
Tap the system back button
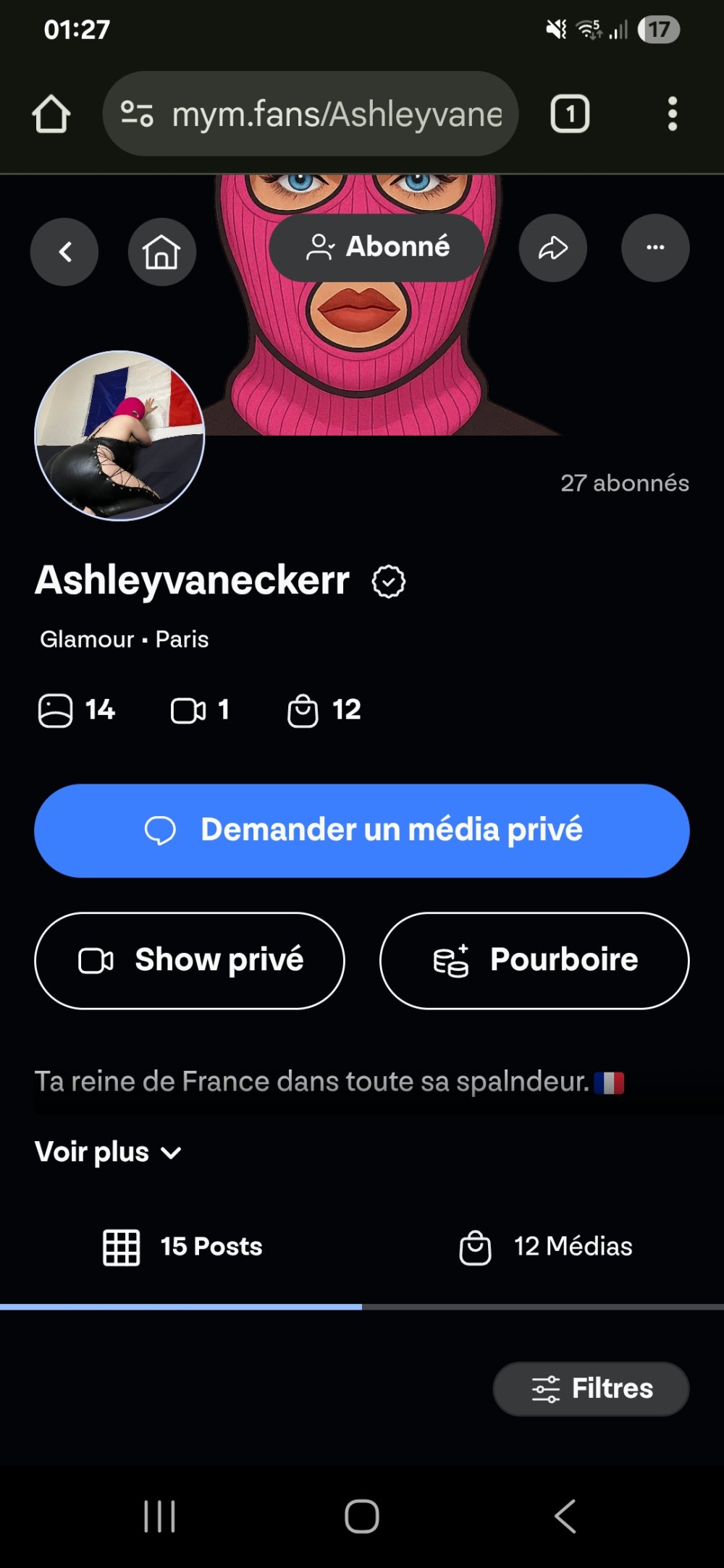click(565, 1516)
